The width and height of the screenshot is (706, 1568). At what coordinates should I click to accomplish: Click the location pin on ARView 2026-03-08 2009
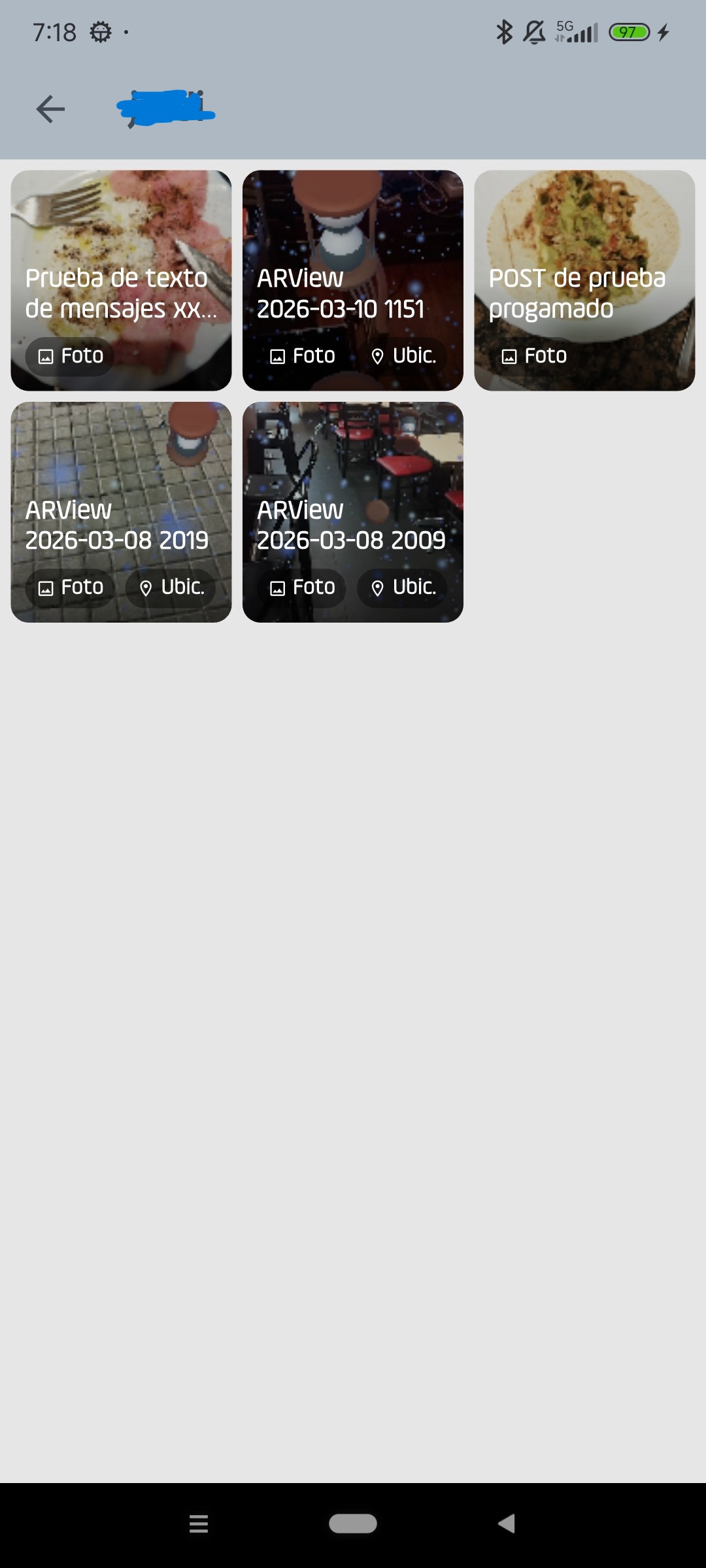coord(378,587)
